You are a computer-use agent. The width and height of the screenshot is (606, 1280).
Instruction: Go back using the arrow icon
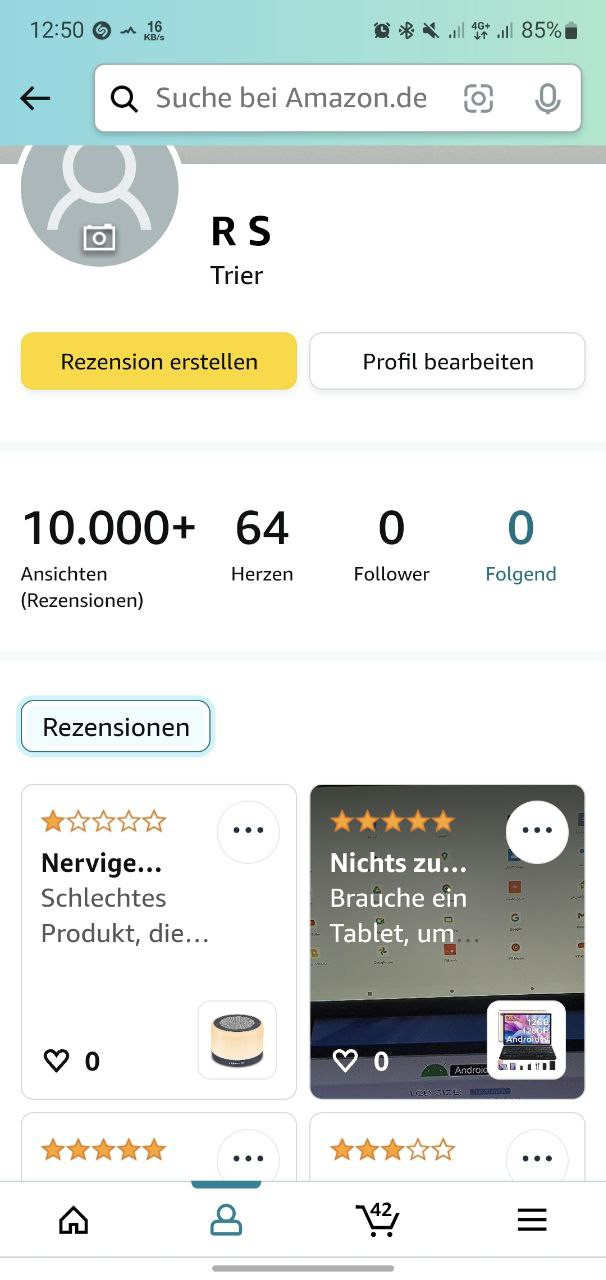click(x=35, y=98)
